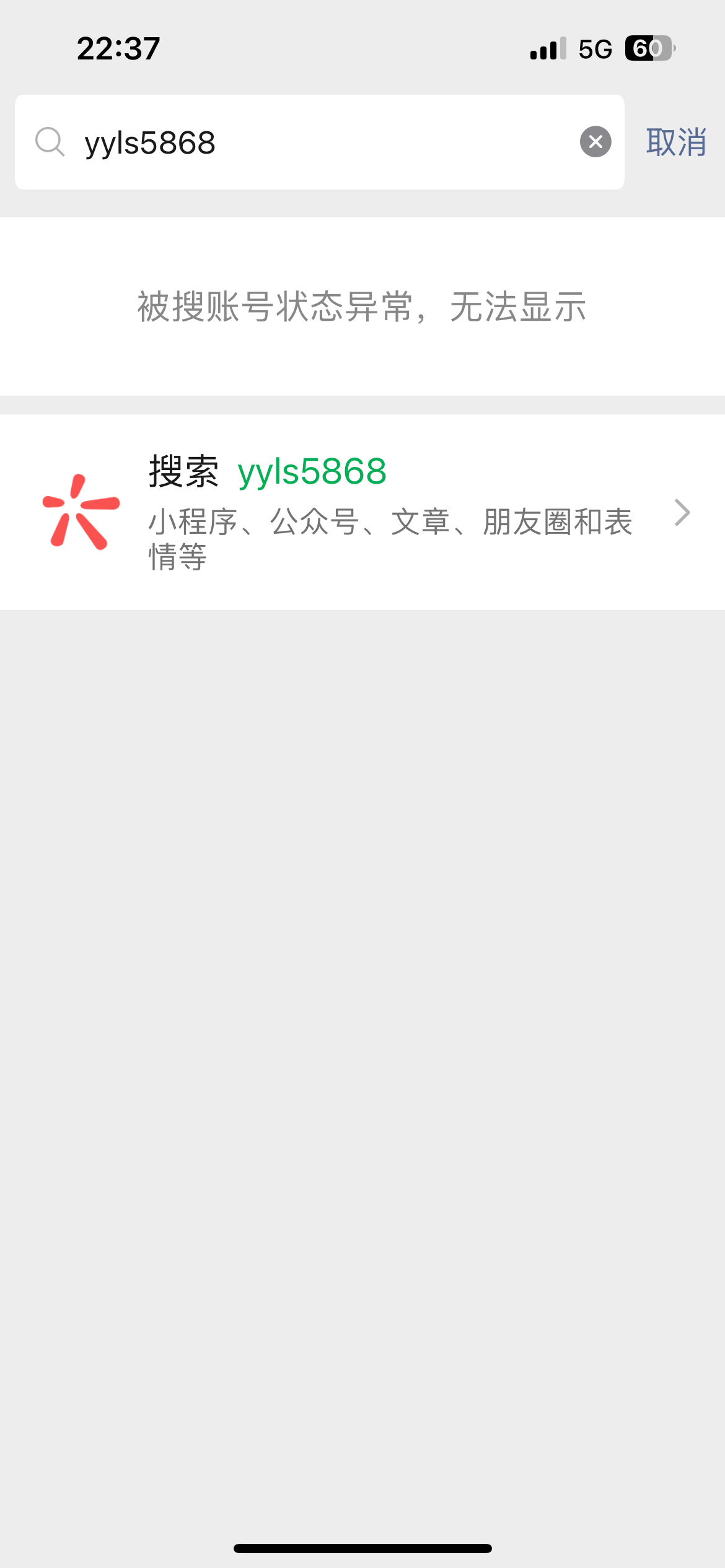Select the yyls5868 text in search bar
Image resolution: width=725 pixels, height=1568 pixels.
[x=150, y=142]
